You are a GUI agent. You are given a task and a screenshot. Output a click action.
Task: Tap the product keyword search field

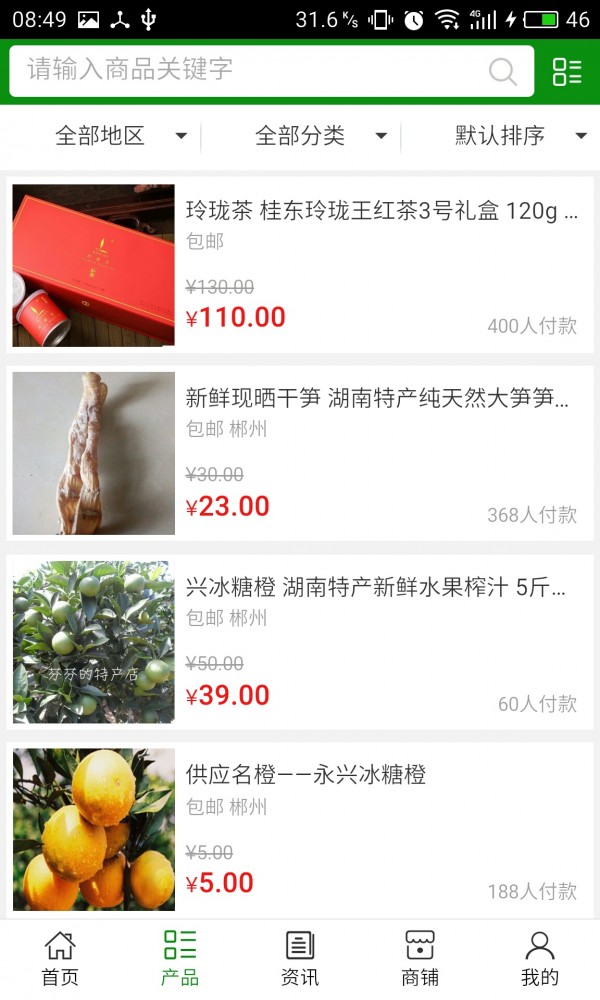[x=250, y=70]
